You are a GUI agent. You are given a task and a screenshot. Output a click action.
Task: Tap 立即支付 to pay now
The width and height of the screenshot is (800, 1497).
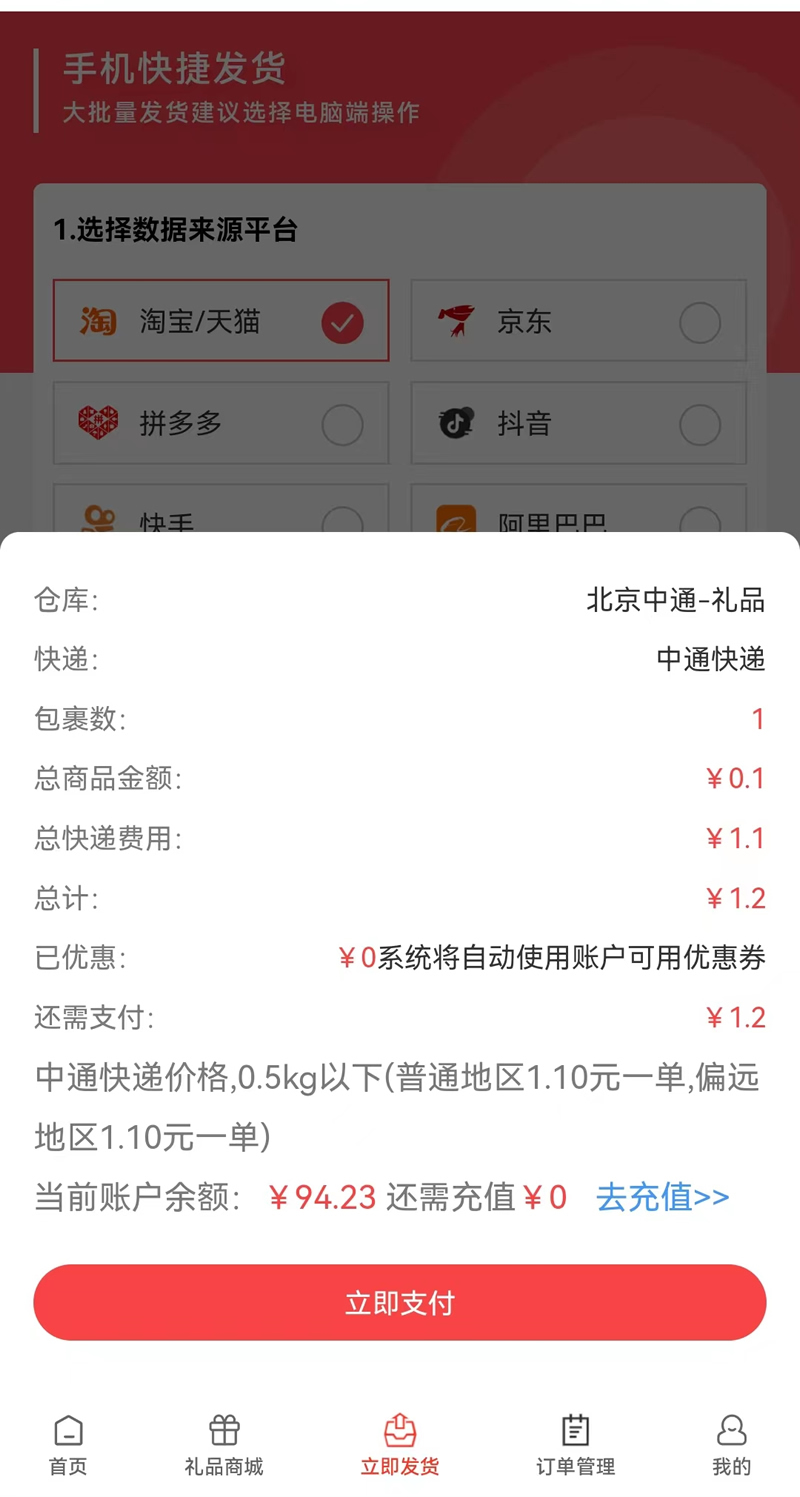[x=400, y=1302]
